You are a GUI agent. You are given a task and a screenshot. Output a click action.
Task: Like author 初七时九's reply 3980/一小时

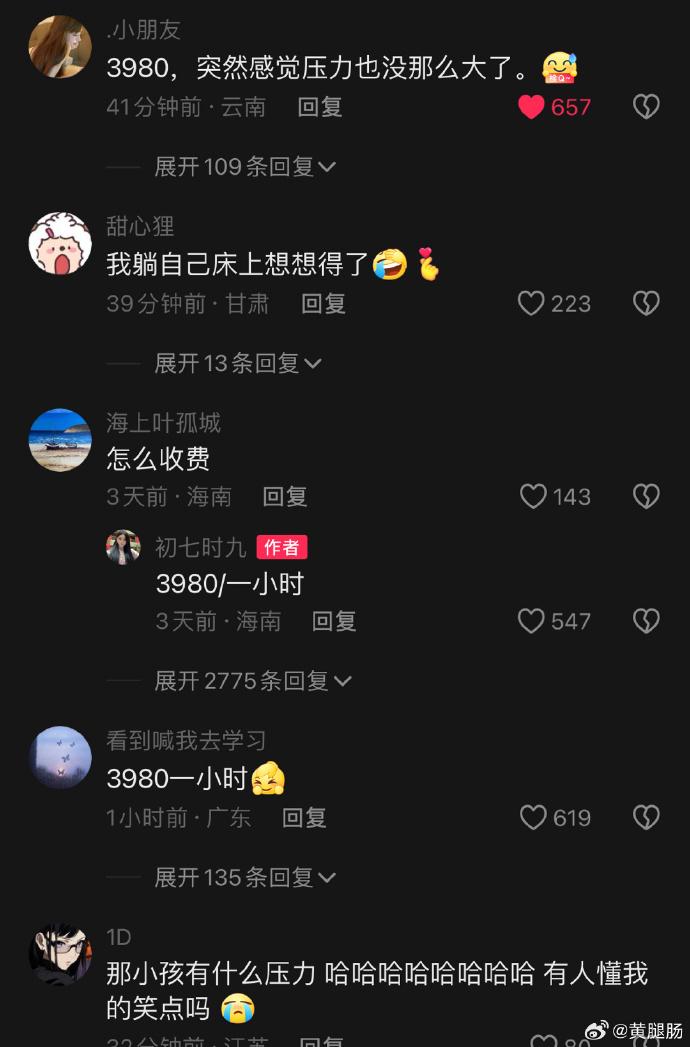pyautogui.click(x=531, y=621)
